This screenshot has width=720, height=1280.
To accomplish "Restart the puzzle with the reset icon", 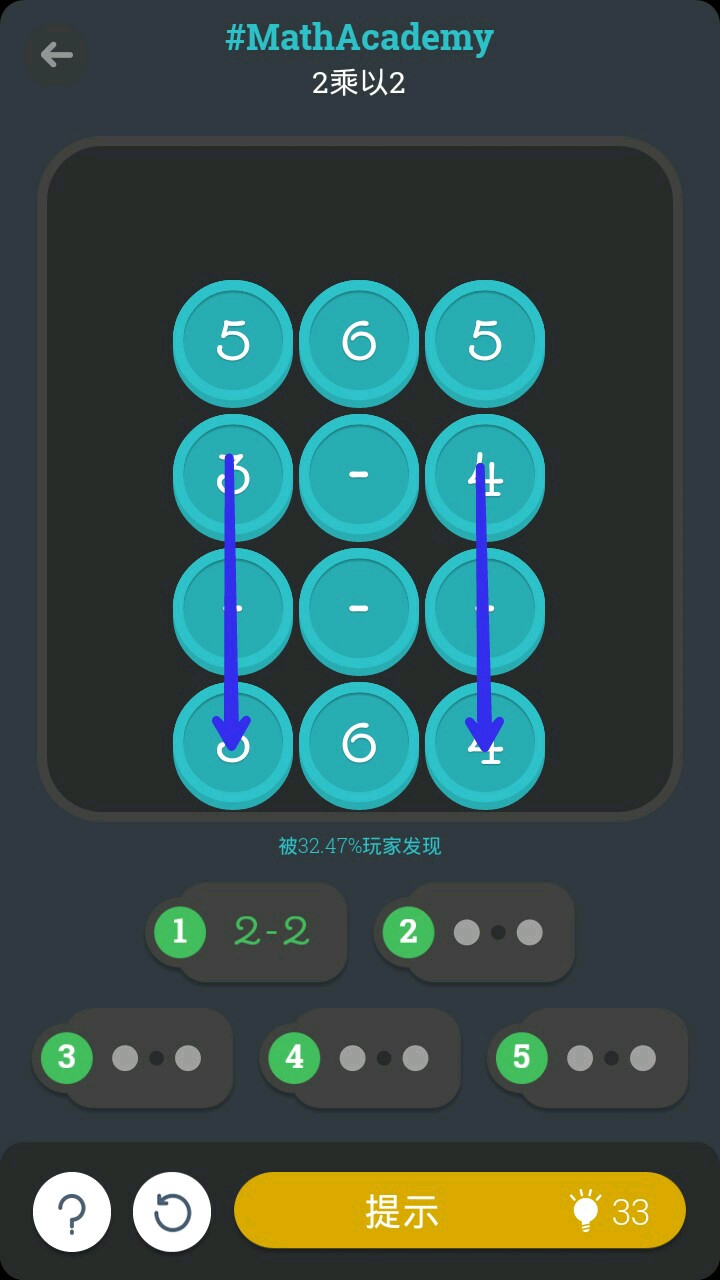I will pyautogui.click(x=172, y=1212).
